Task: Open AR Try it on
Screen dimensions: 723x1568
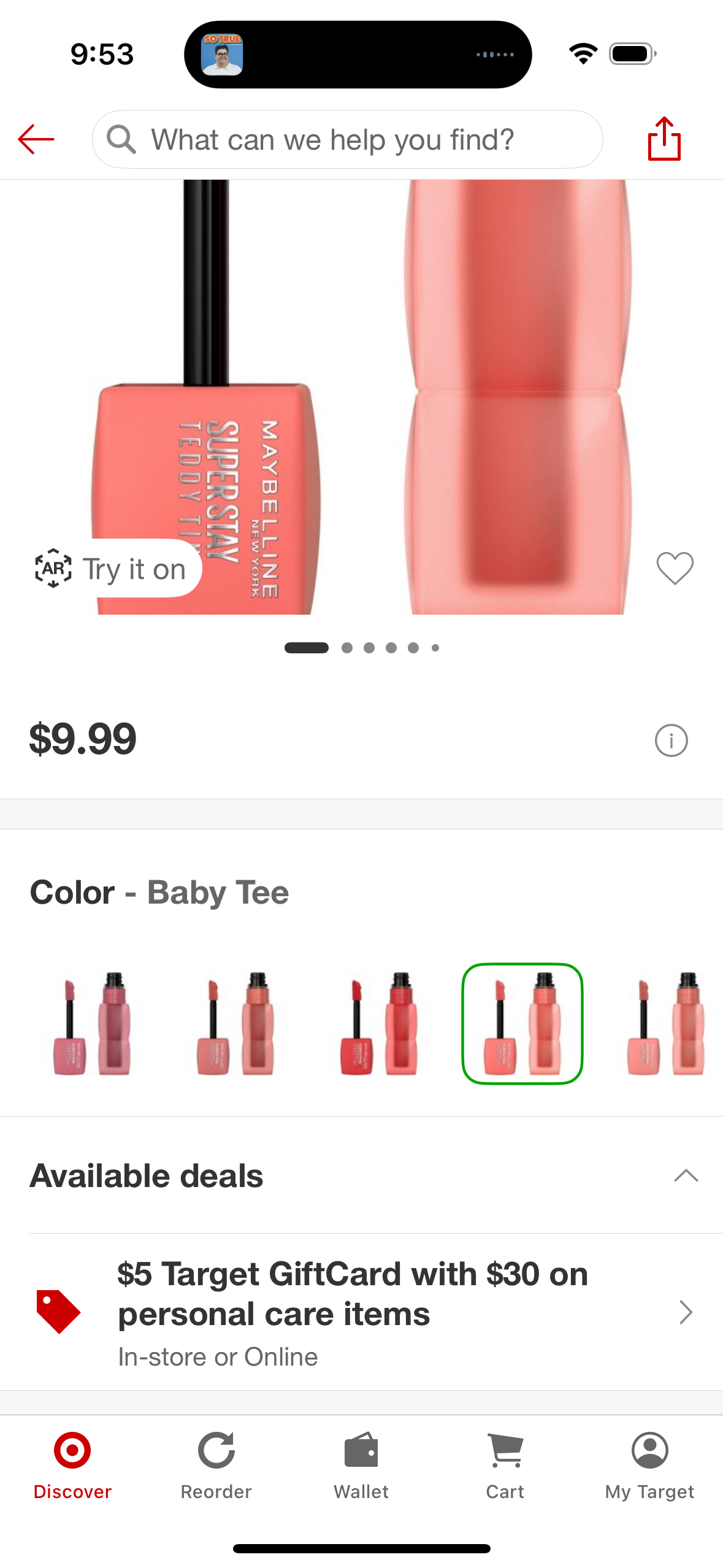Action: point(112,569)
